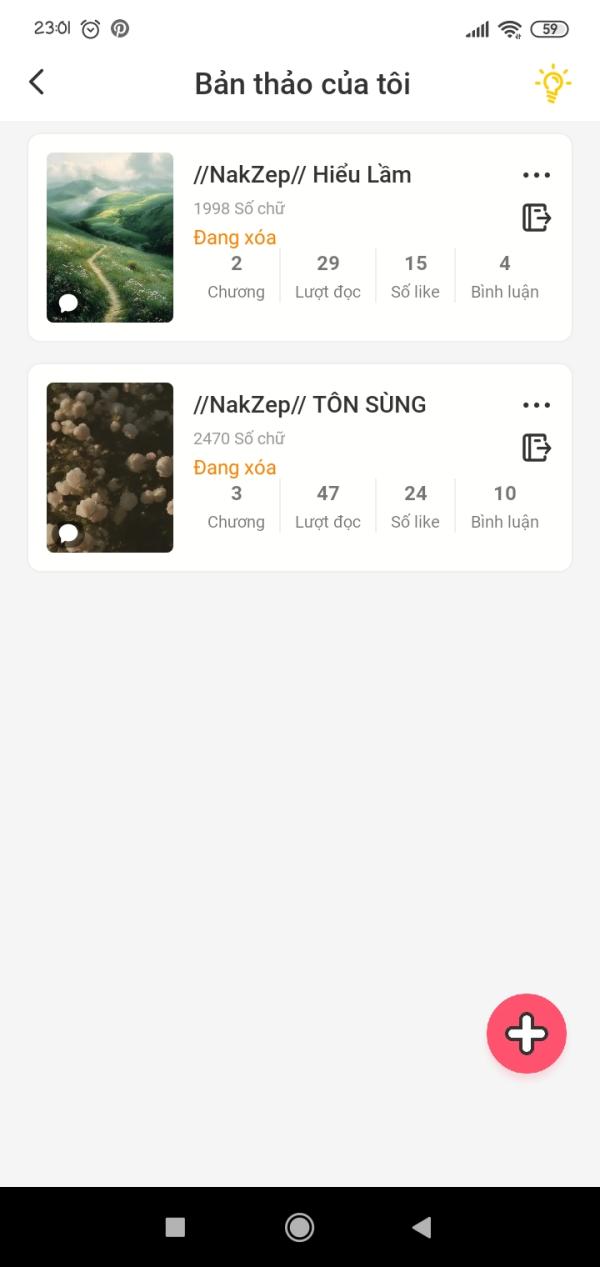600x1267 pixels.
Task: Open the draft //NakZep// TÔN SÙNG
Action: (310, 405)
